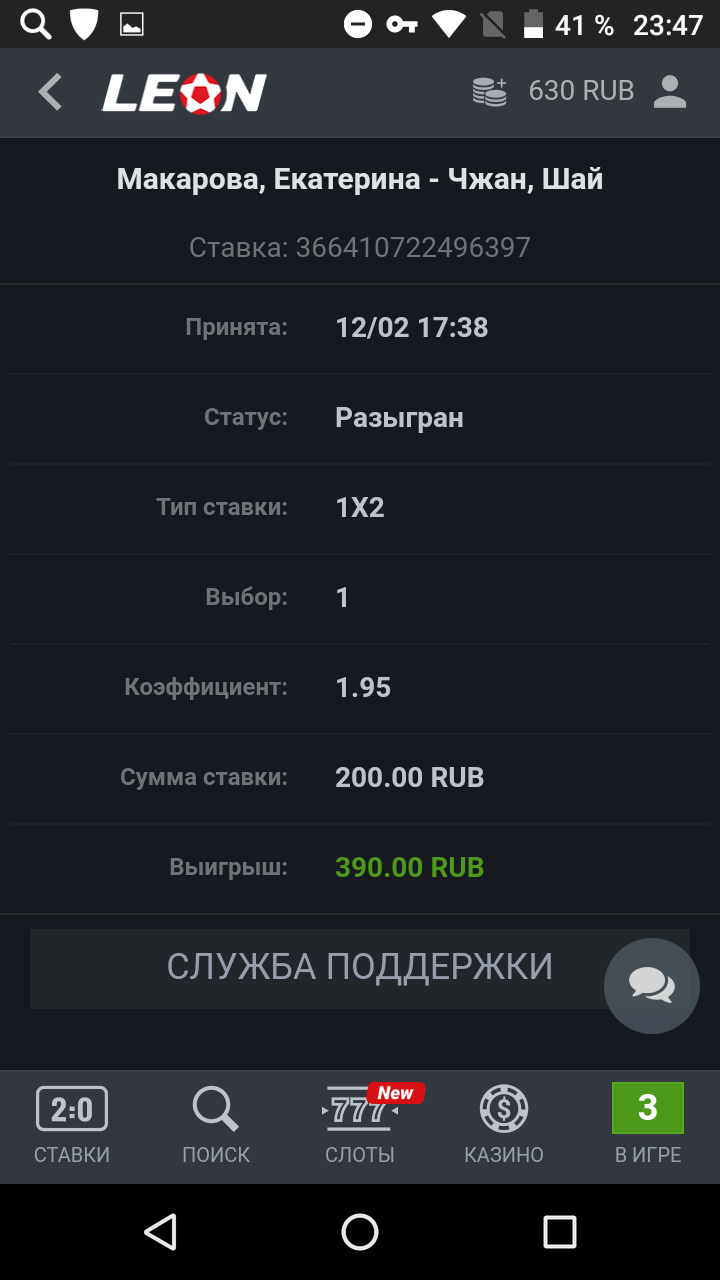Screen dimensions: 720x1280
Task: Switch to the Ставки tab
Action: point(72,1126)
